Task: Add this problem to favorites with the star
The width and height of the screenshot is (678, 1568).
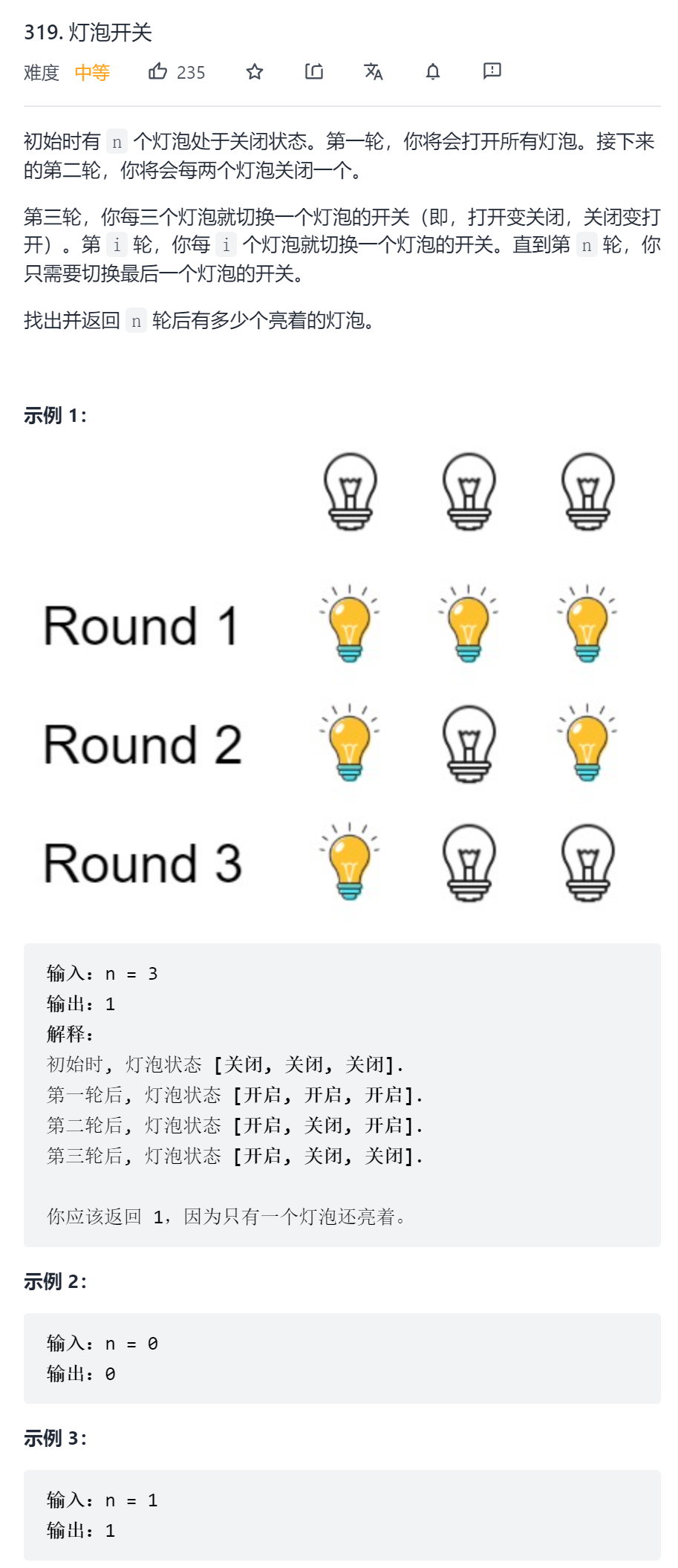Action: 255,71
